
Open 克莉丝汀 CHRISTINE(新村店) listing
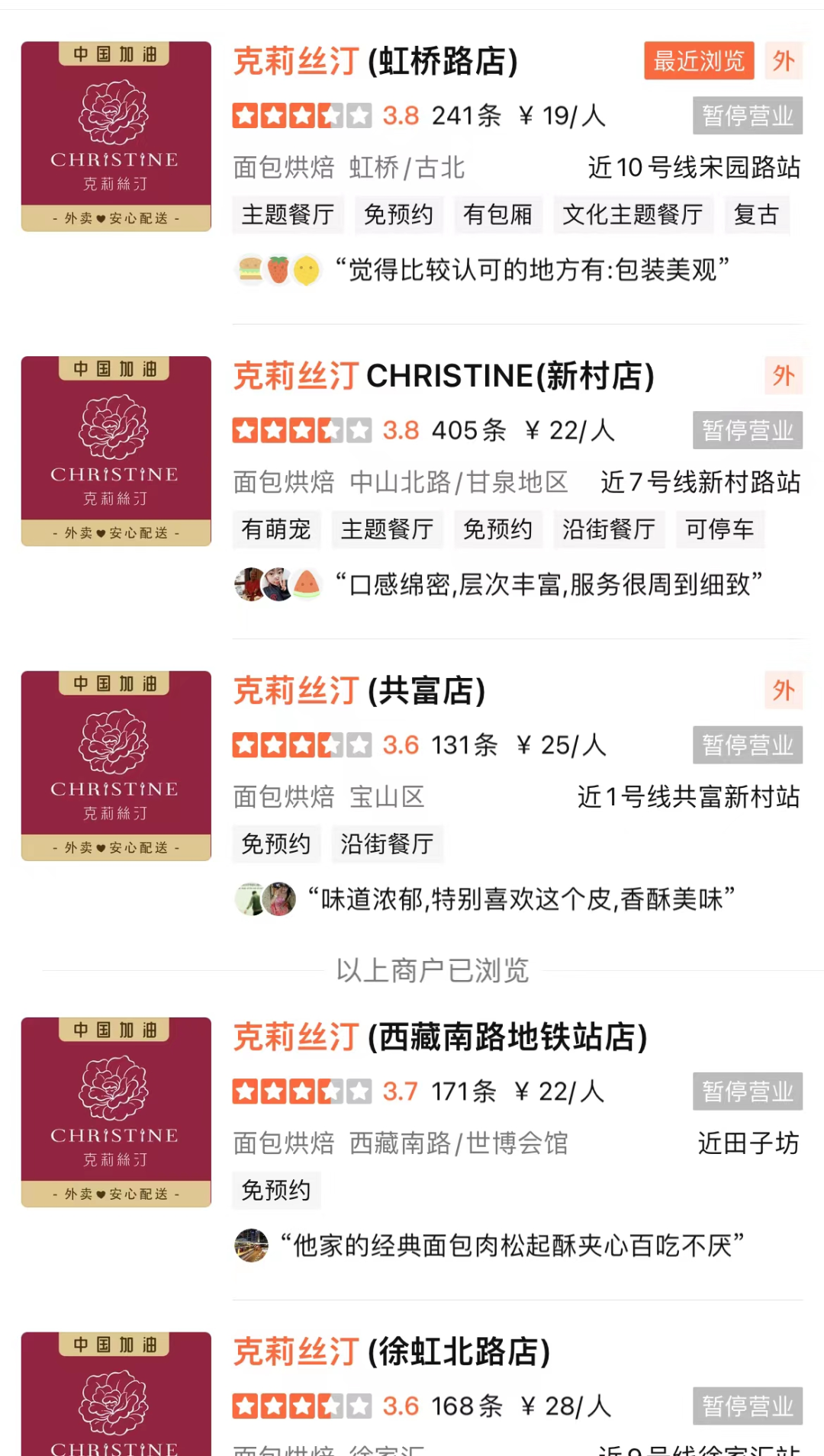coord(443,376)
